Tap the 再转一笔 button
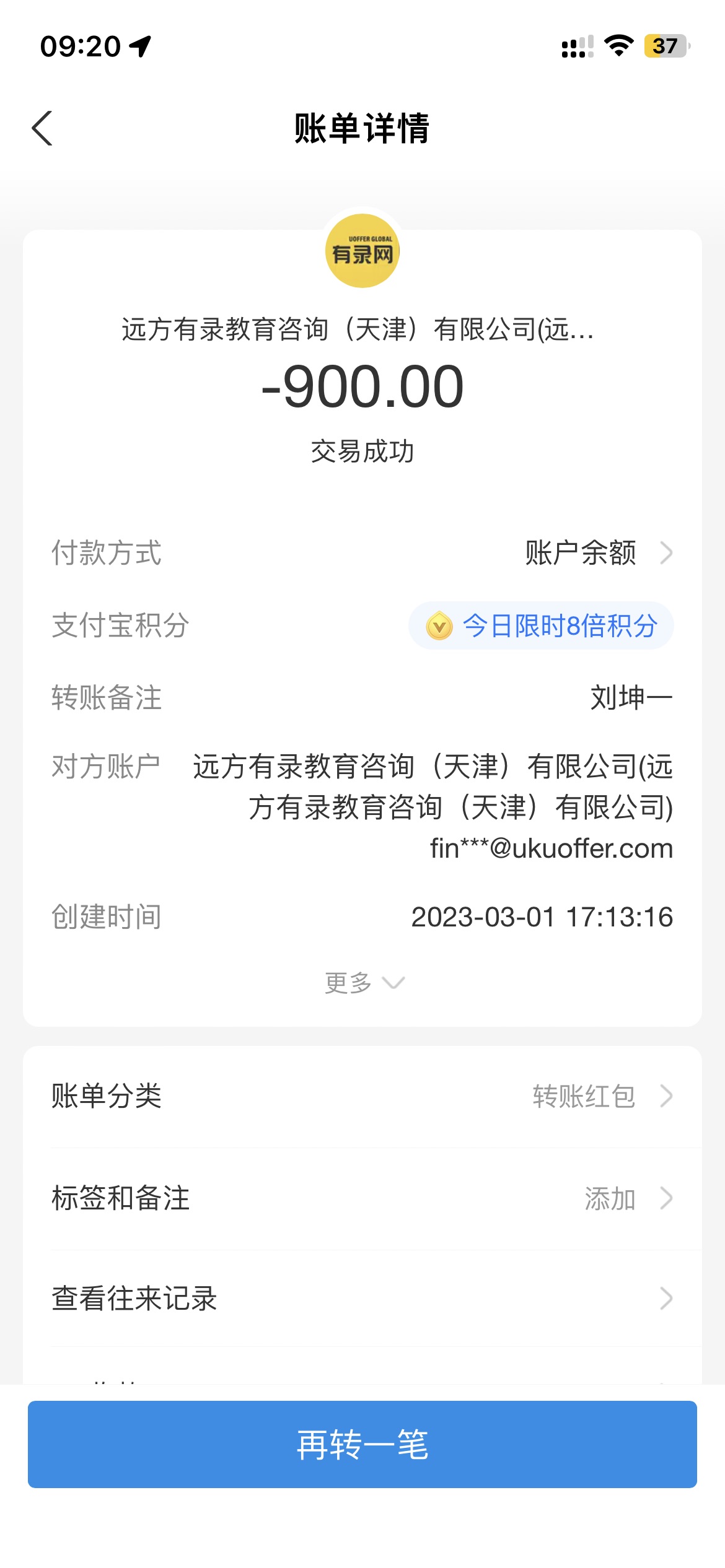 (362, 1445)
